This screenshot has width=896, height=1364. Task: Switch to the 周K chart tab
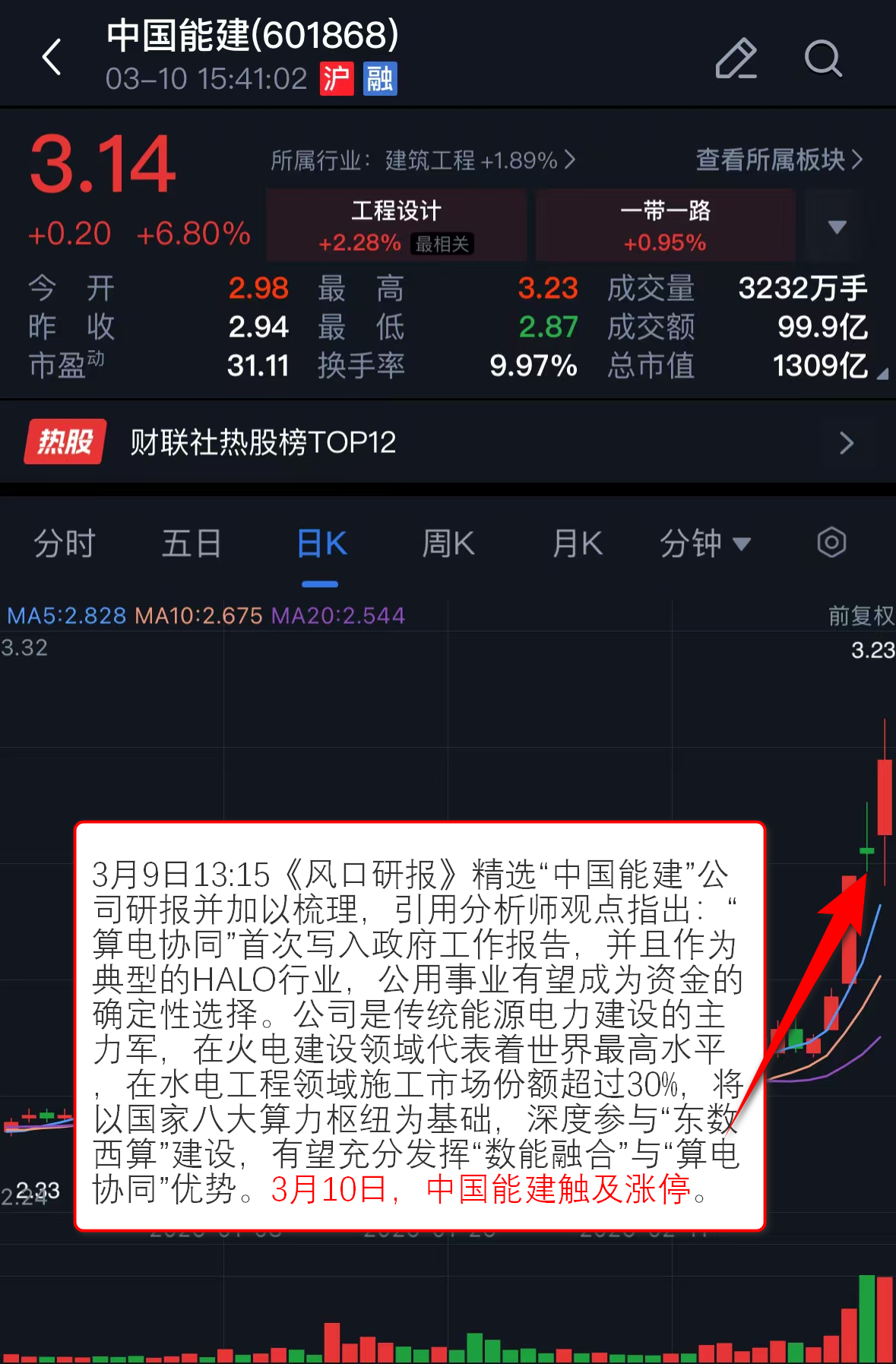pyautogui.click(x=448, y=544)
